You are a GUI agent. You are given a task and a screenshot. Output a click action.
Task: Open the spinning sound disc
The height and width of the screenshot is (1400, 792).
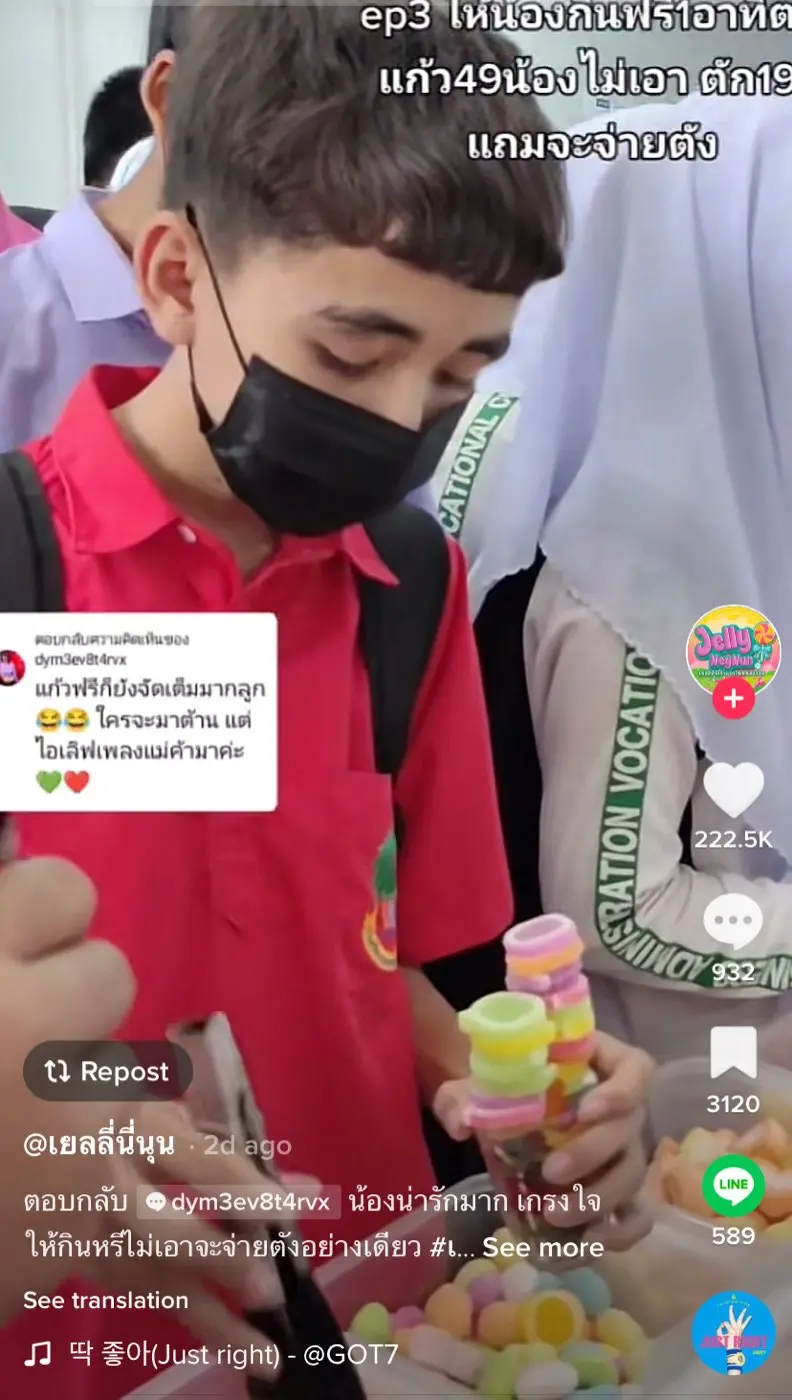pos(733,1333)
